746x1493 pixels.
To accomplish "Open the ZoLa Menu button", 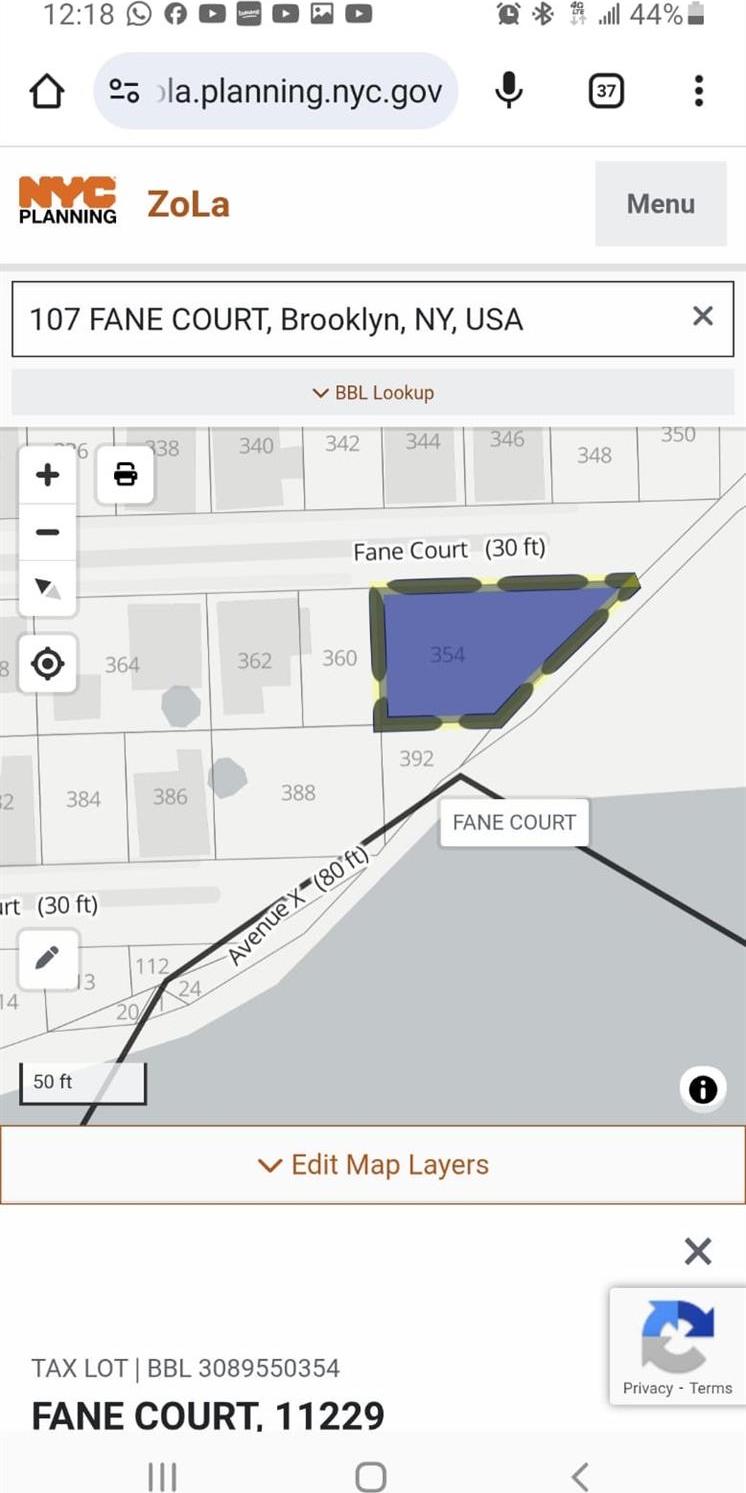I will point(660,204).
